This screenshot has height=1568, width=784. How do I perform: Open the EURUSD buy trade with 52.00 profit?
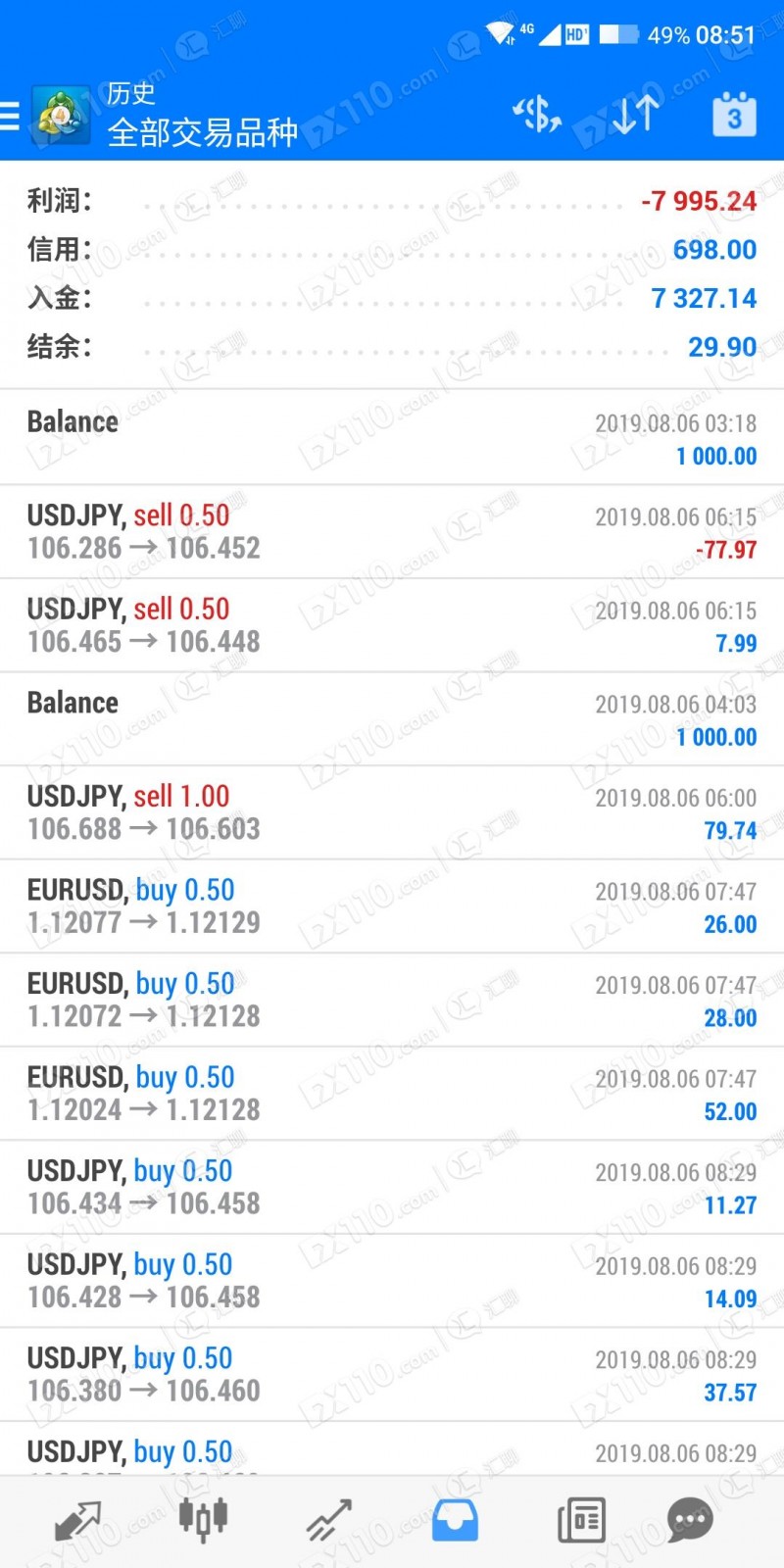(x=392, y=1094)
